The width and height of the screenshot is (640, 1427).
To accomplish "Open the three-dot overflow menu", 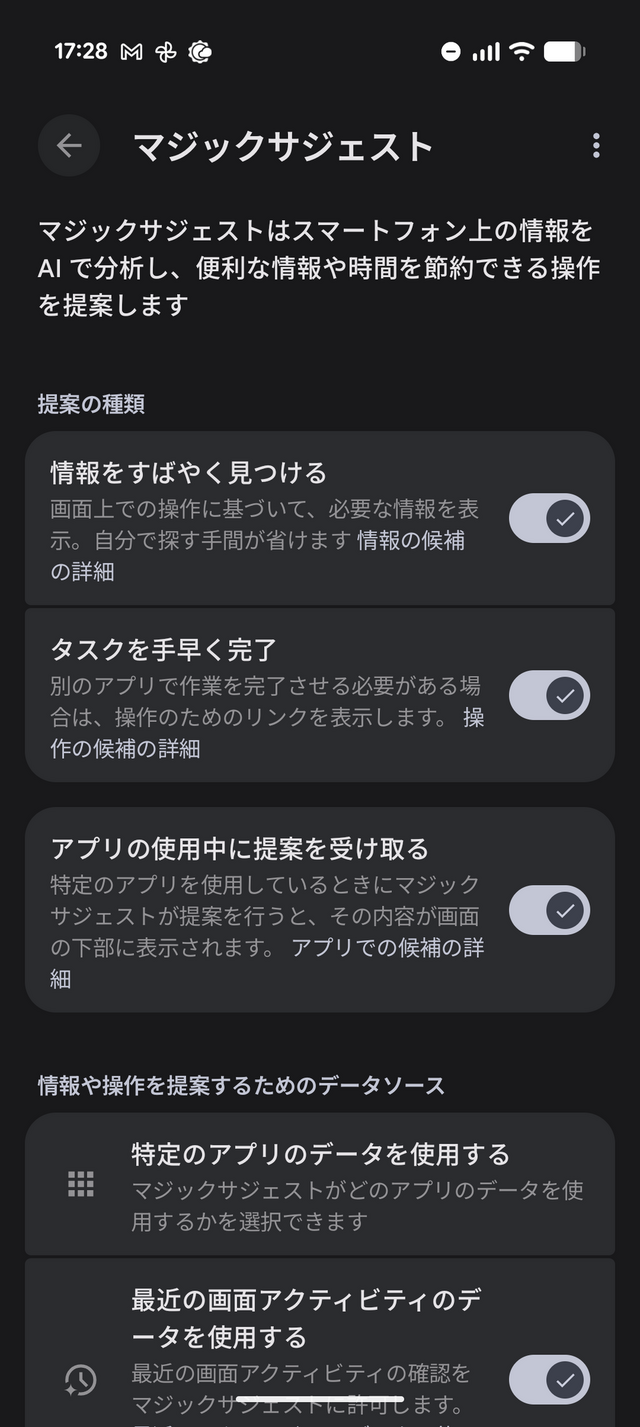I will coord(596,146).
